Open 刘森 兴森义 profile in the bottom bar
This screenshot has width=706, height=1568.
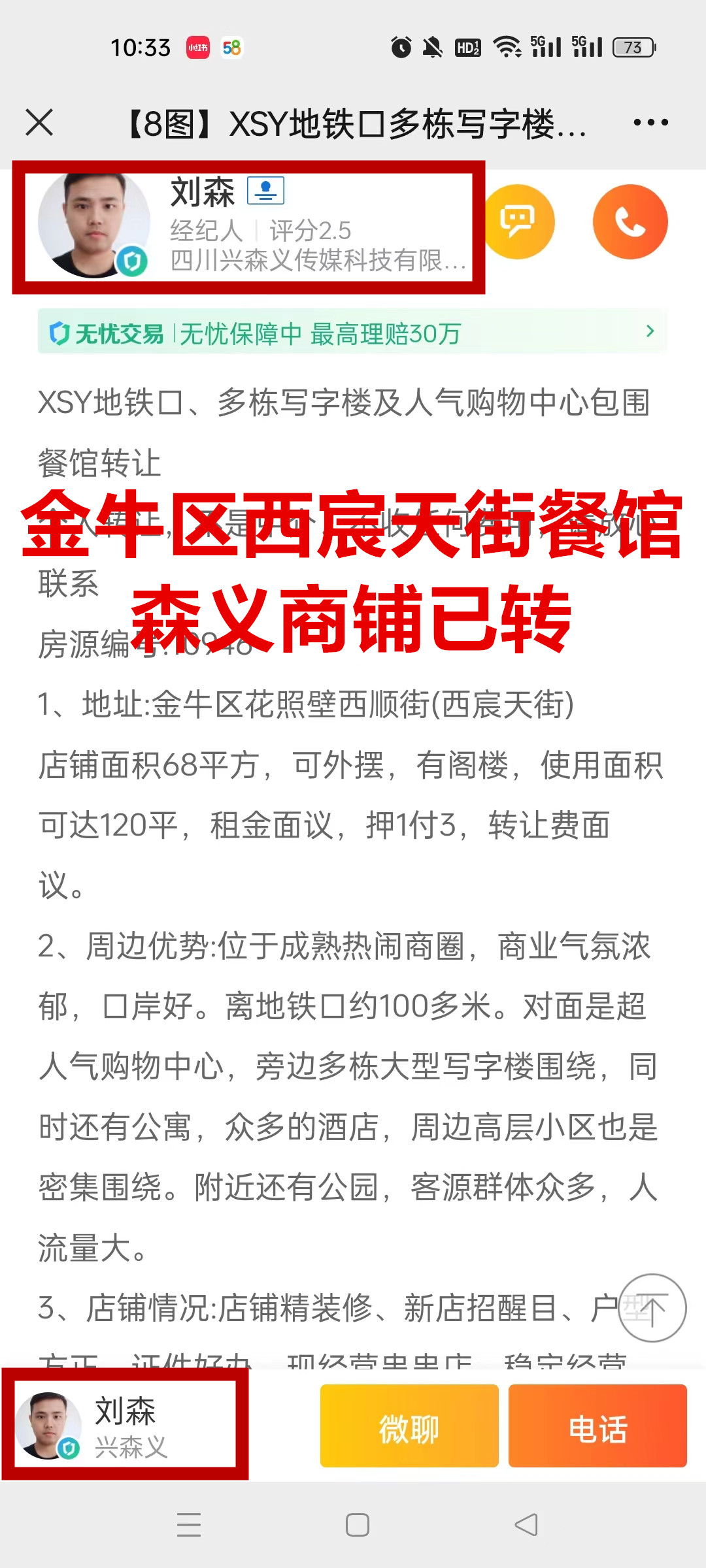pyautogui.click(x=124, y=1426)
